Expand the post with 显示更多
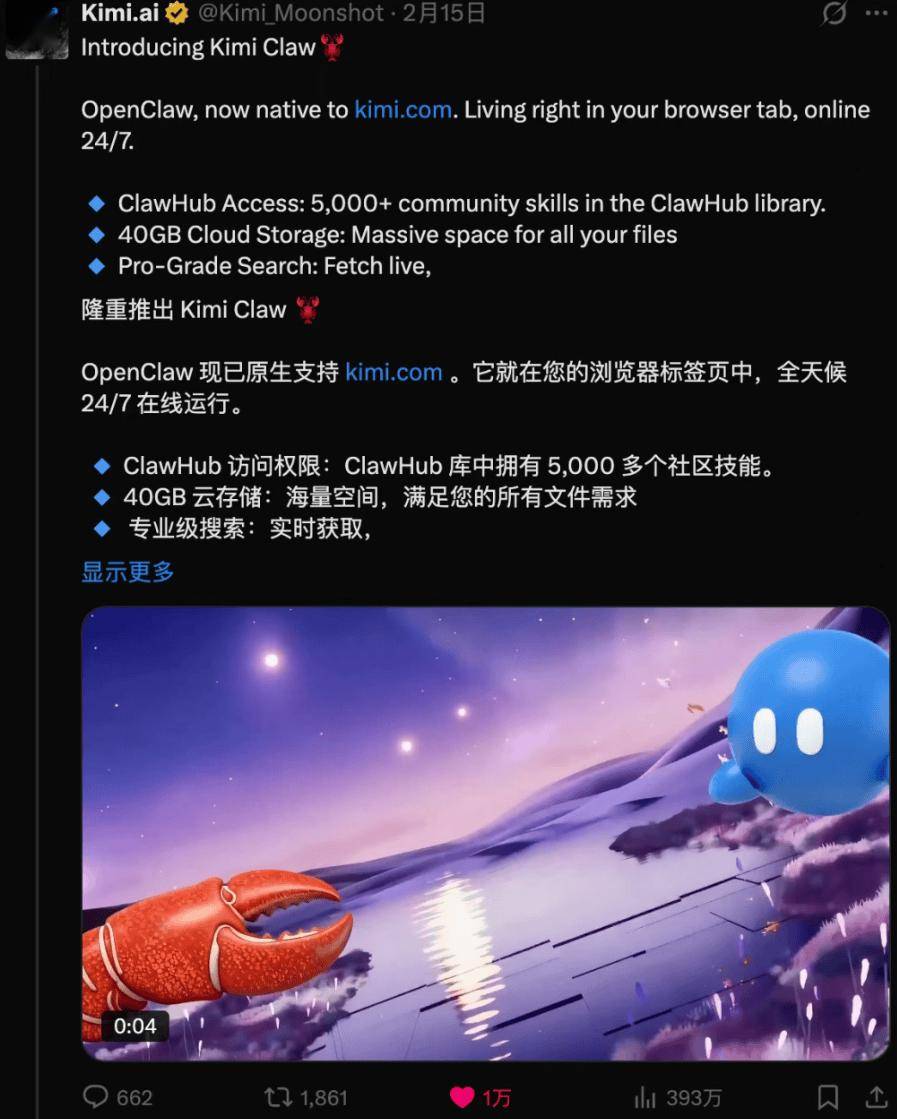The height and width of the screenshot is (1119, 897). (128, 572)
